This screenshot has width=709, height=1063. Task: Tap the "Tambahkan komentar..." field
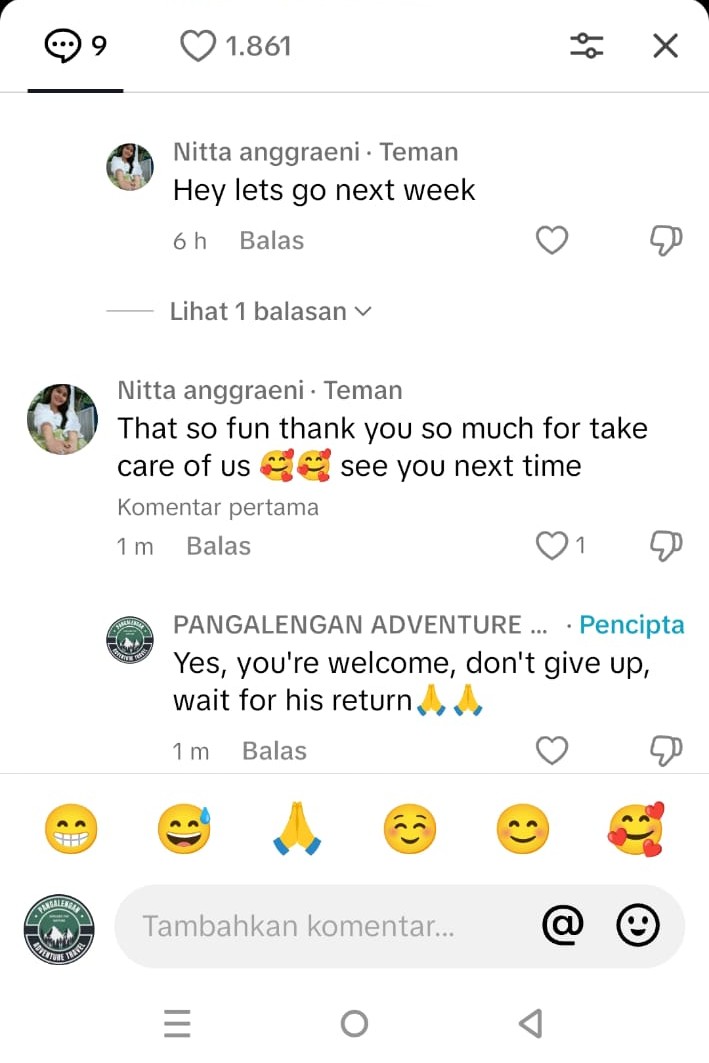point(320,926)
